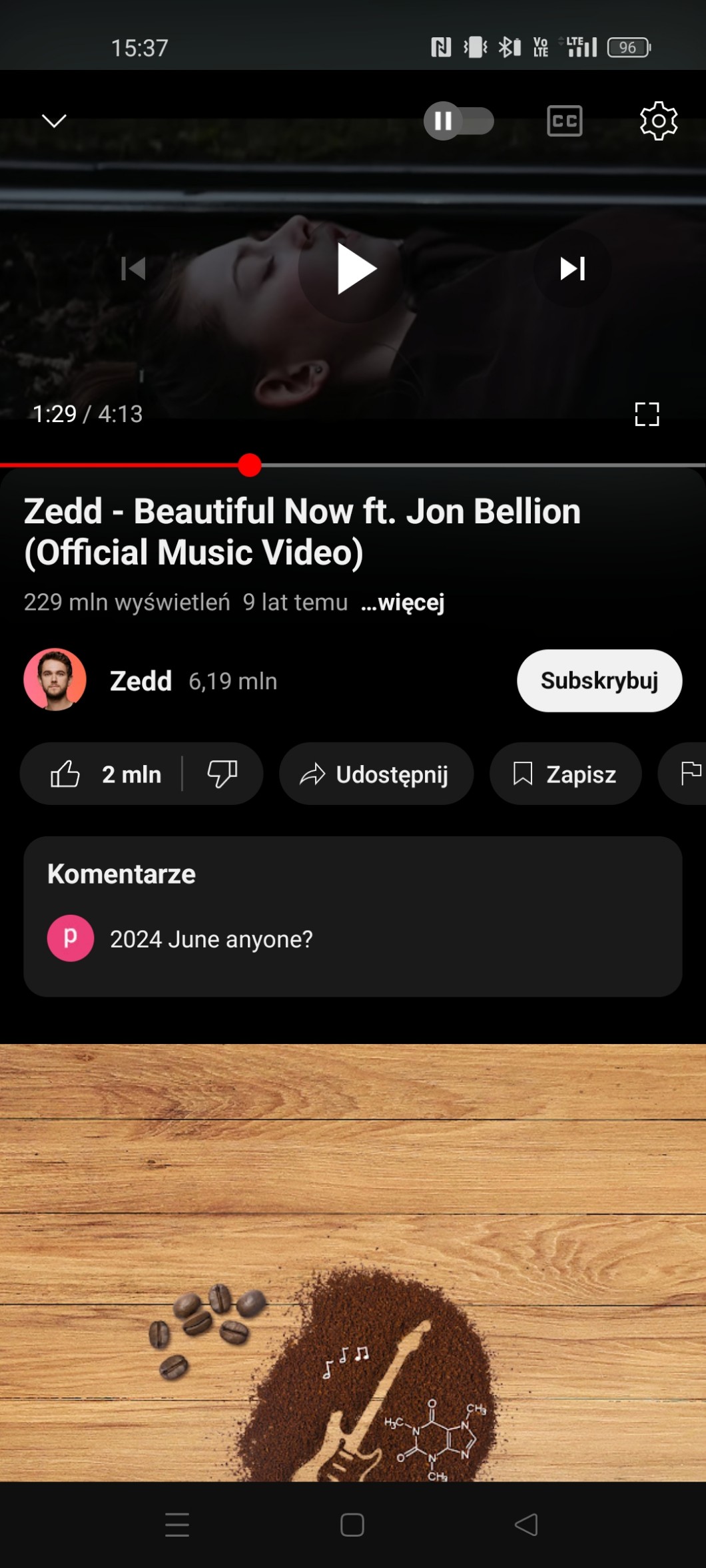Open video settings gear
This screenshot has height=1568, width=706.
pos(658,121)
